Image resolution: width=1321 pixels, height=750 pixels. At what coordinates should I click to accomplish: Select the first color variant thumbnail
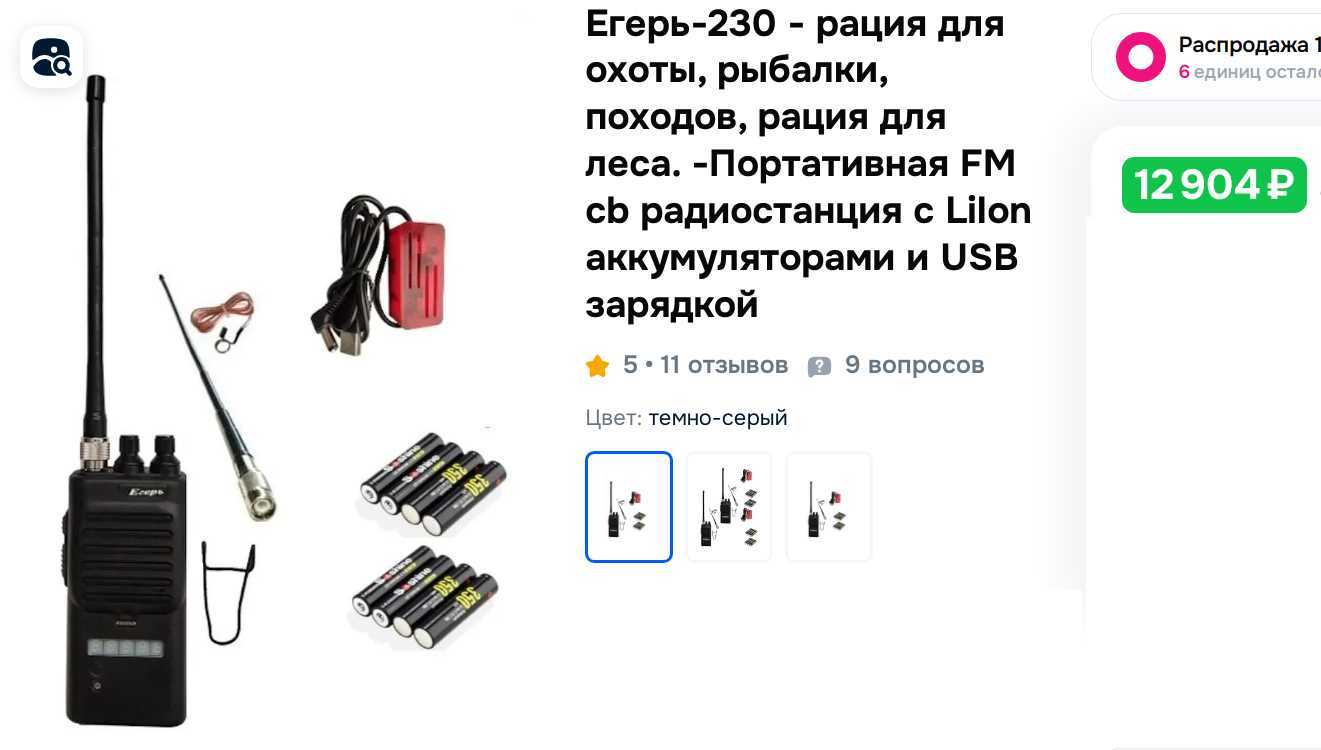coord(629,507)
